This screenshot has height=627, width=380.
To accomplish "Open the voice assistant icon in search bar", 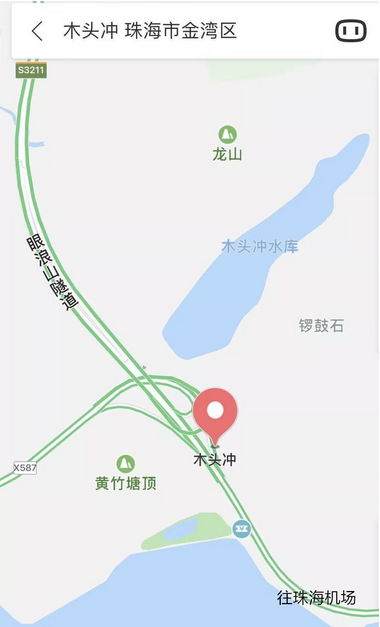I will tap(351, 31).
